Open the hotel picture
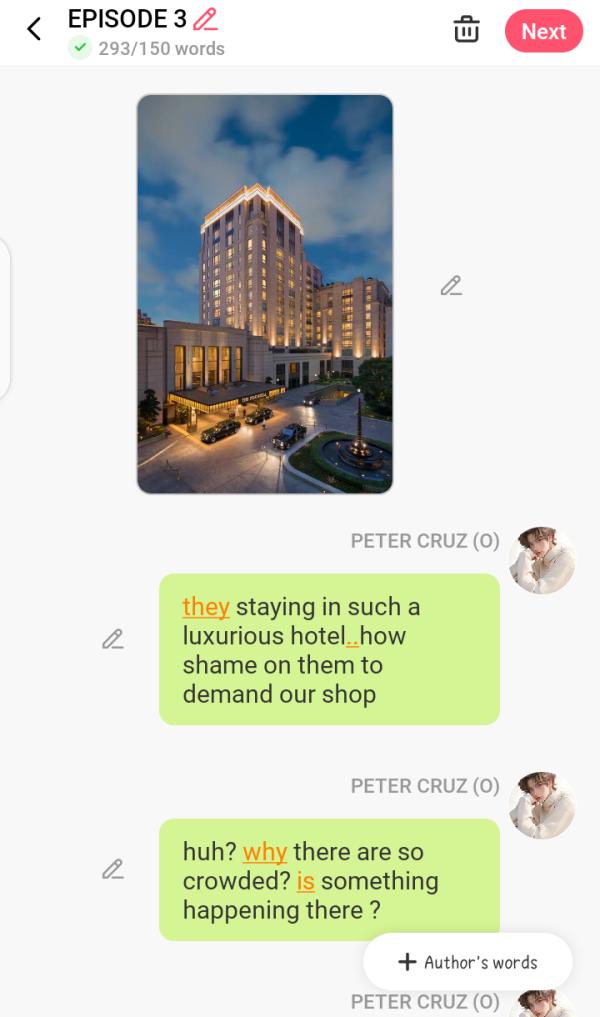 click(265, 294)
